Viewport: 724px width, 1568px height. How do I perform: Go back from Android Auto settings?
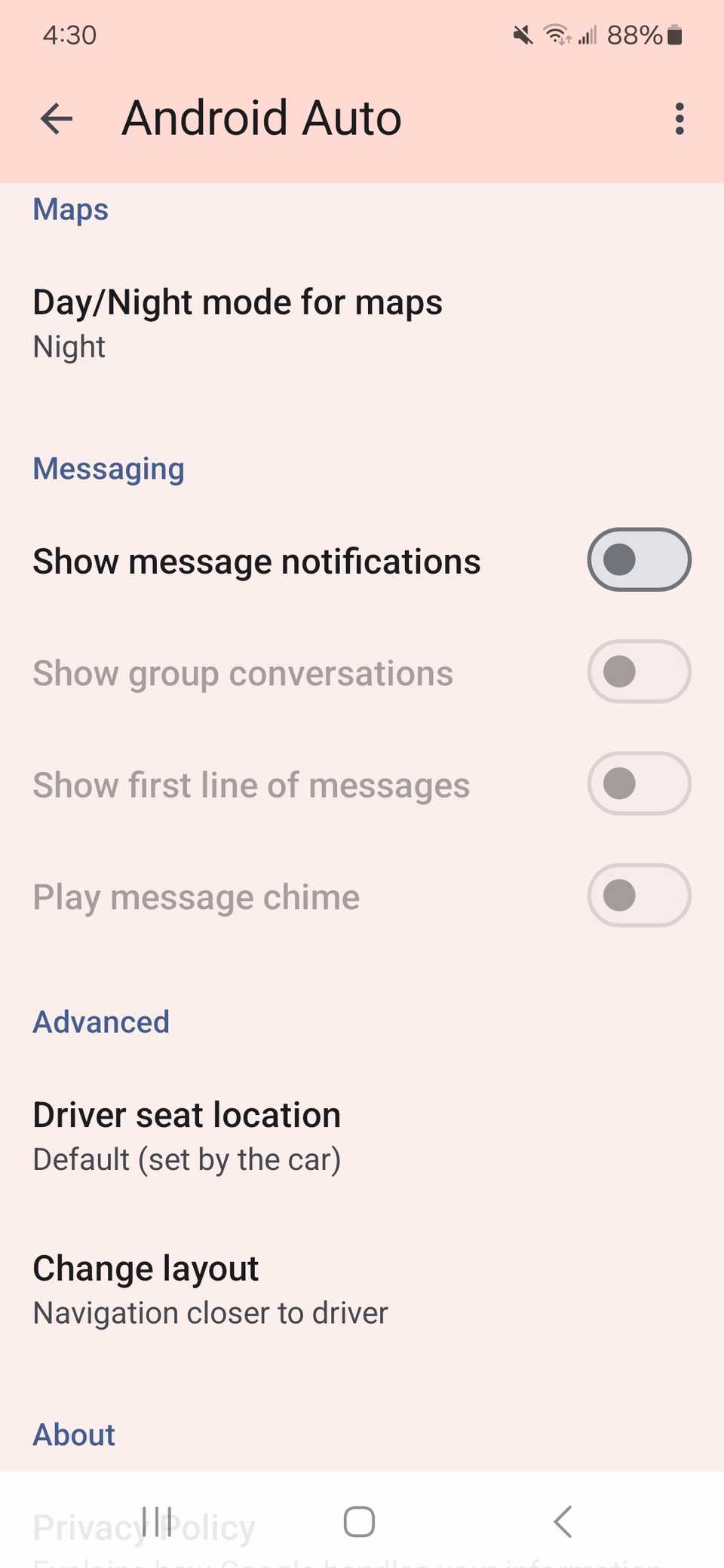click(x=57, y=118)
